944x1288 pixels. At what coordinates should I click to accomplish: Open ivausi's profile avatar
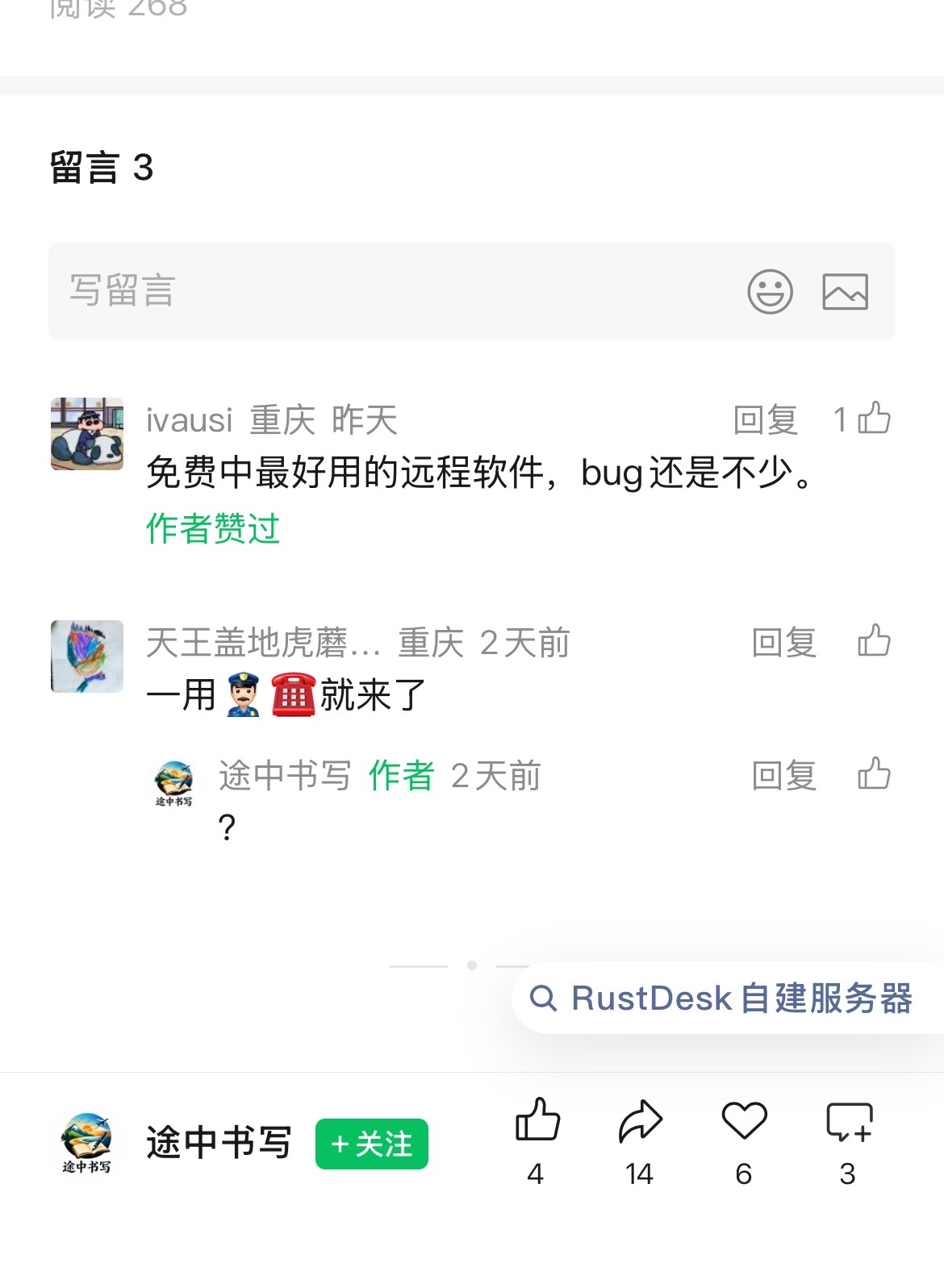tap(87, 433)
